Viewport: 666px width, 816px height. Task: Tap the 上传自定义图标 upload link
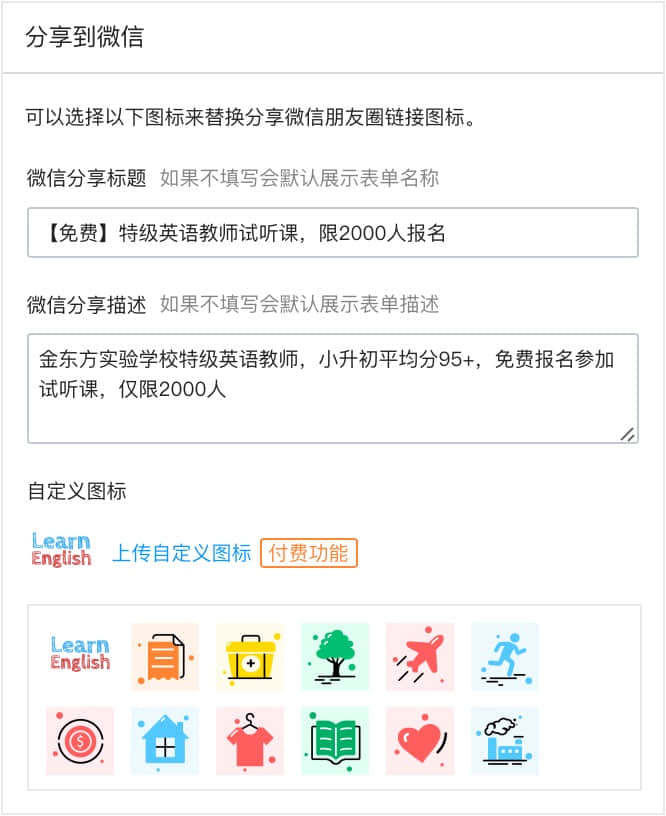coord(181,553)
